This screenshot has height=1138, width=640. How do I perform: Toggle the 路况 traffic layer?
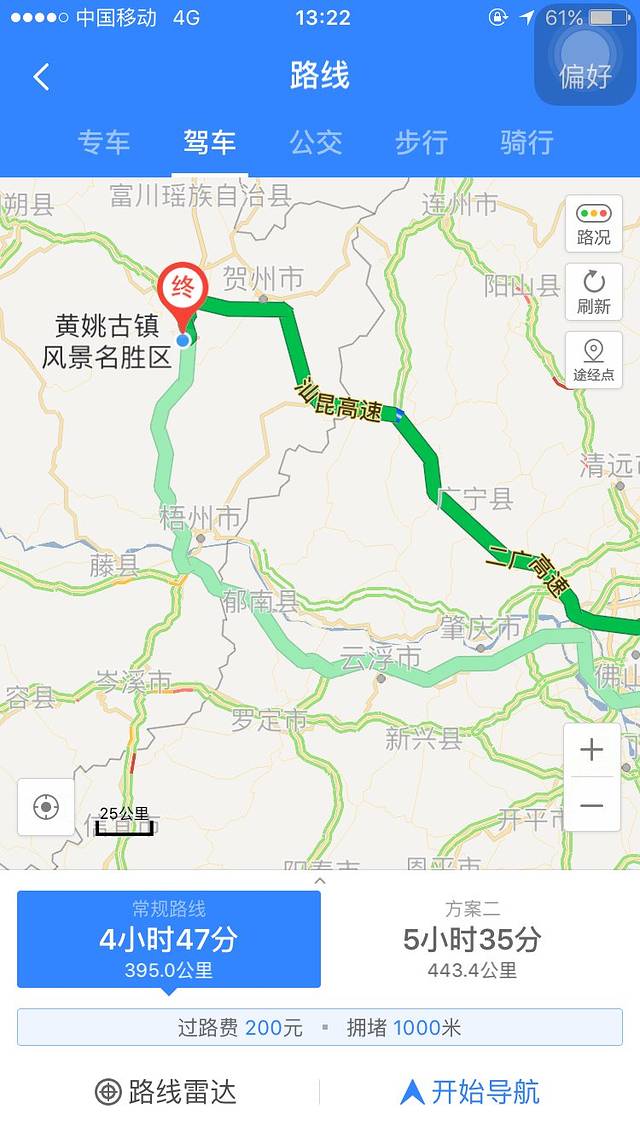pyautogui.click(x=594, y=224)
